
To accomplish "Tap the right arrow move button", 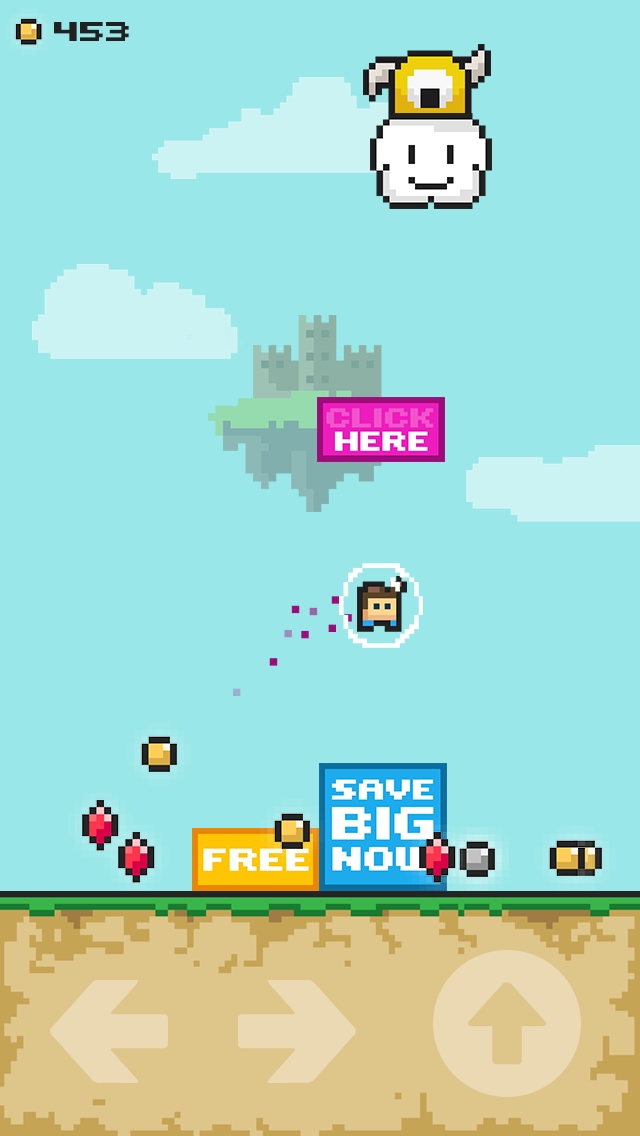I will coord(296,1031).
